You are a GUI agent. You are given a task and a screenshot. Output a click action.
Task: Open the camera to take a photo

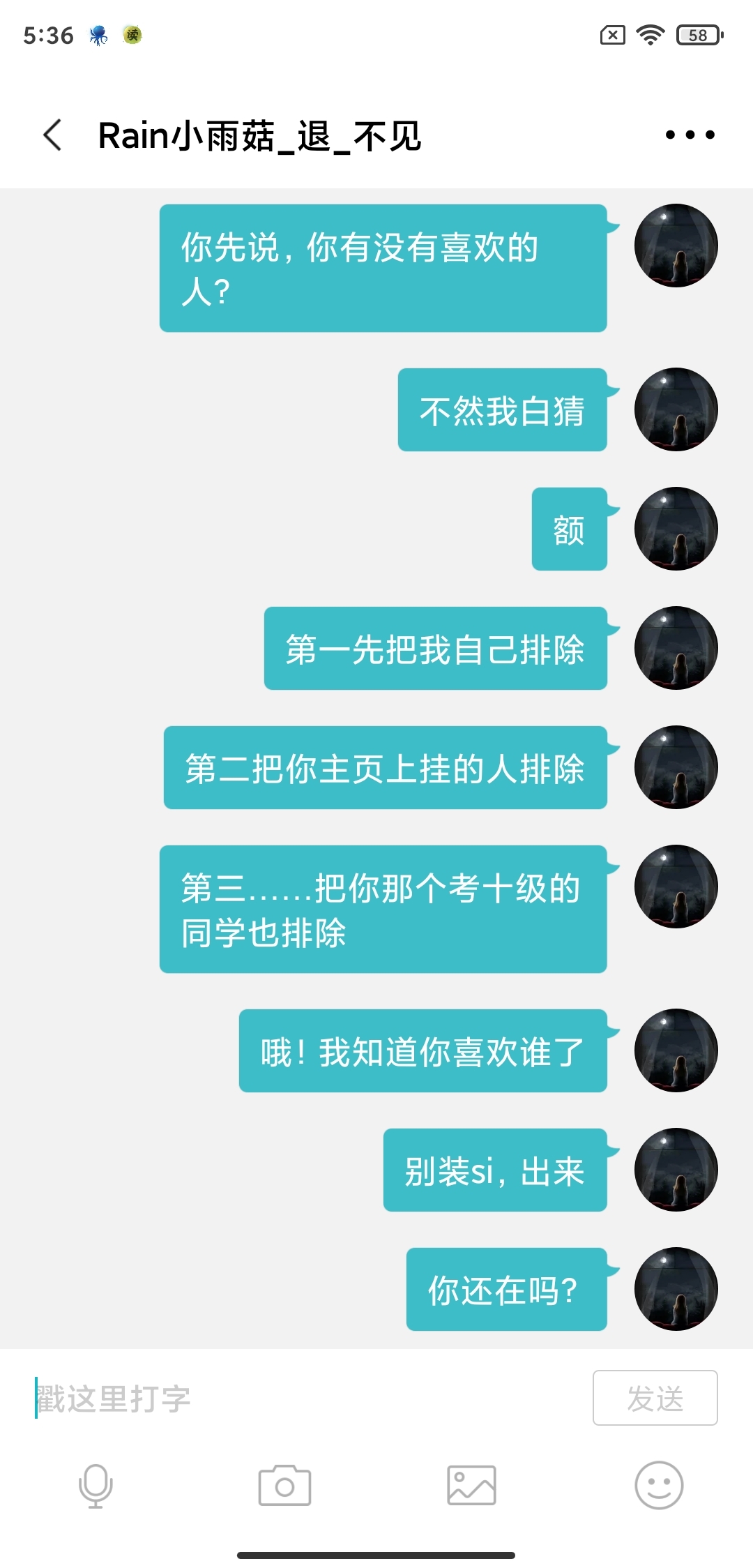(x=284, y=1486)
